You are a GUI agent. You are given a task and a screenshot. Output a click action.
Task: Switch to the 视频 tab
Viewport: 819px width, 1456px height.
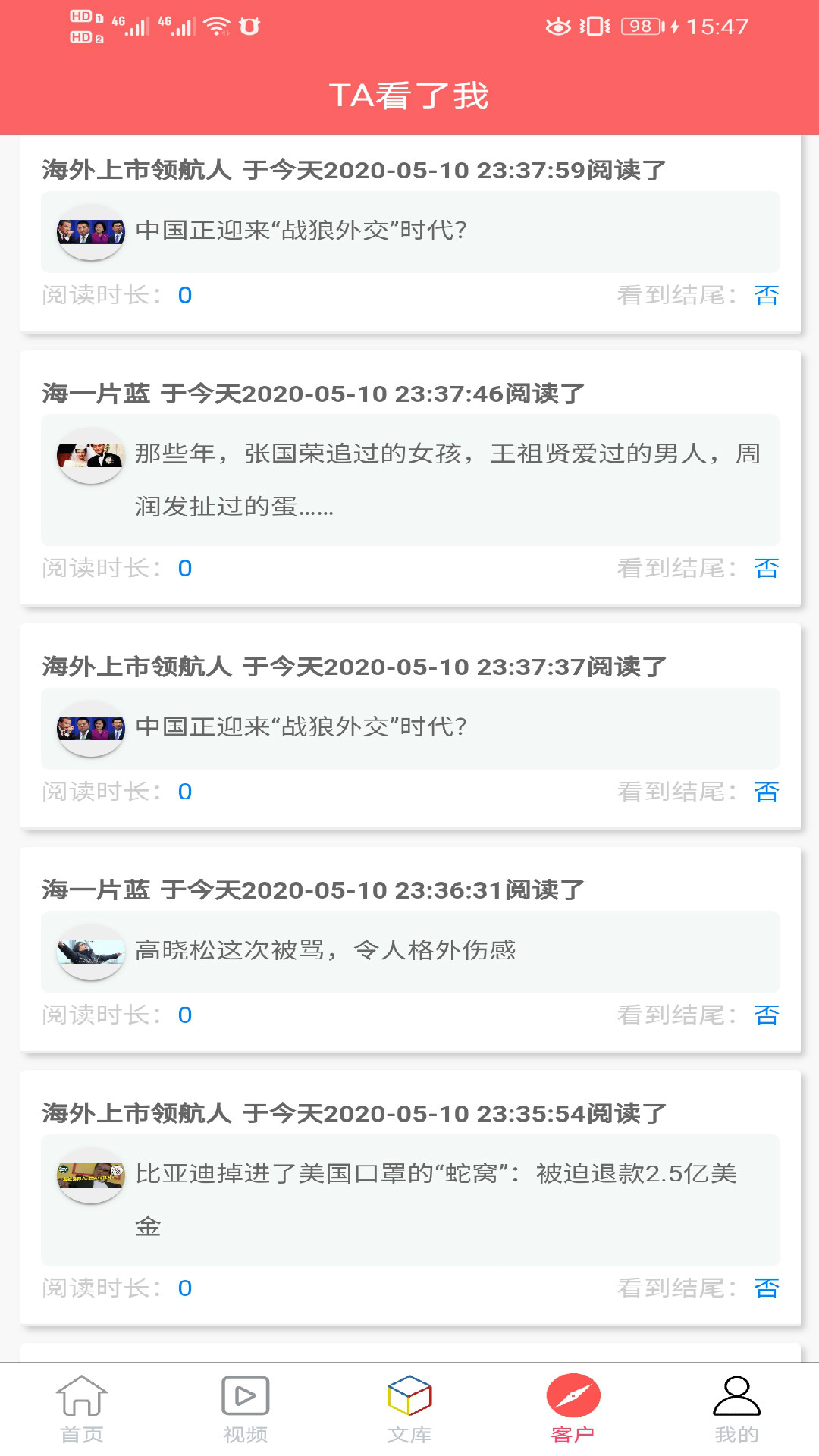(x=246, y=1409)
